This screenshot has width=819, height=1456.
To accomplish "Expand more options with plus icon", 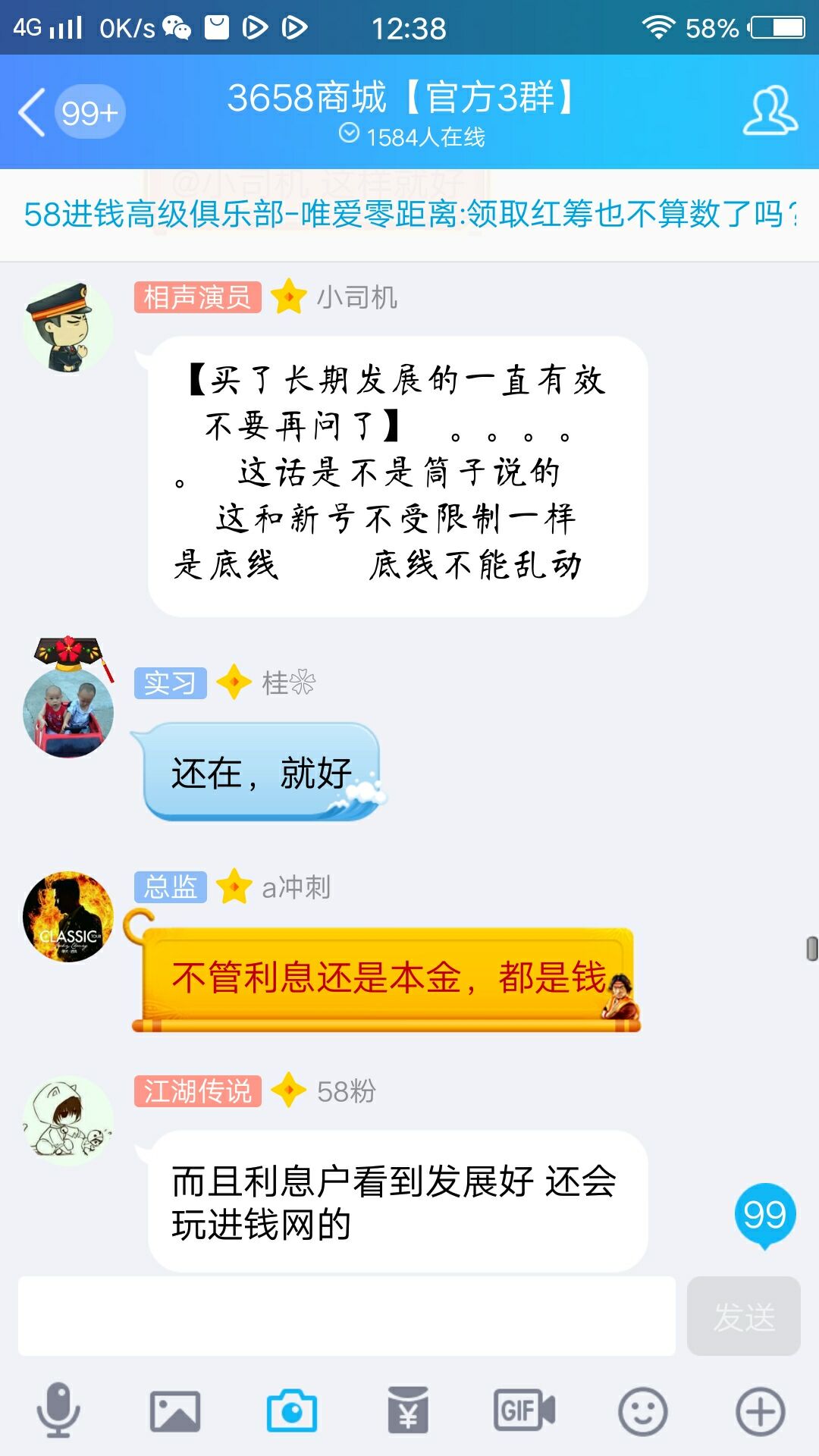I will (x=760, y=1410).
